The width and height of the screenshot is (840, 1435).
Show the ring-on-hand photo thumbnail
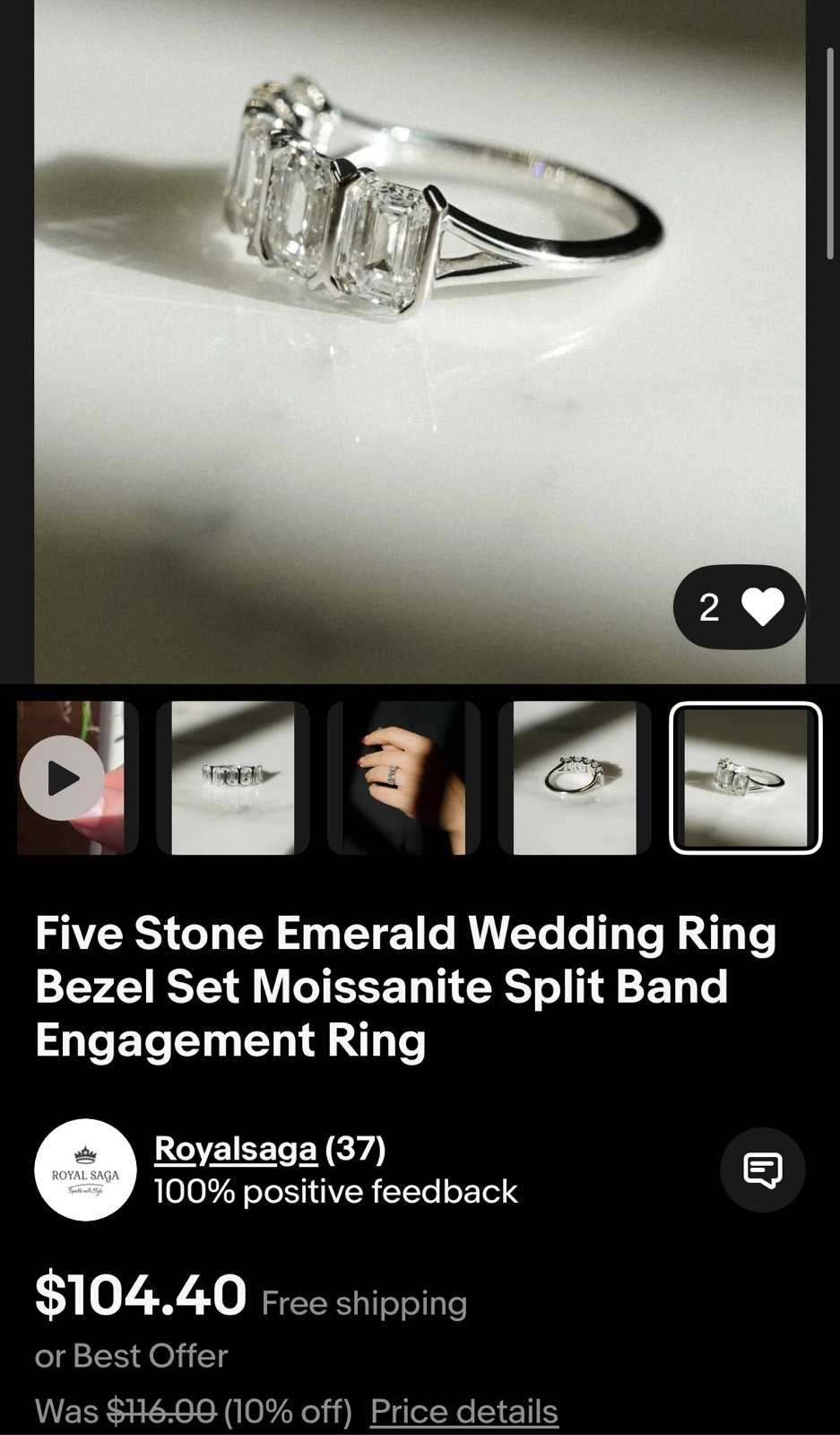(x=404, y=778)
